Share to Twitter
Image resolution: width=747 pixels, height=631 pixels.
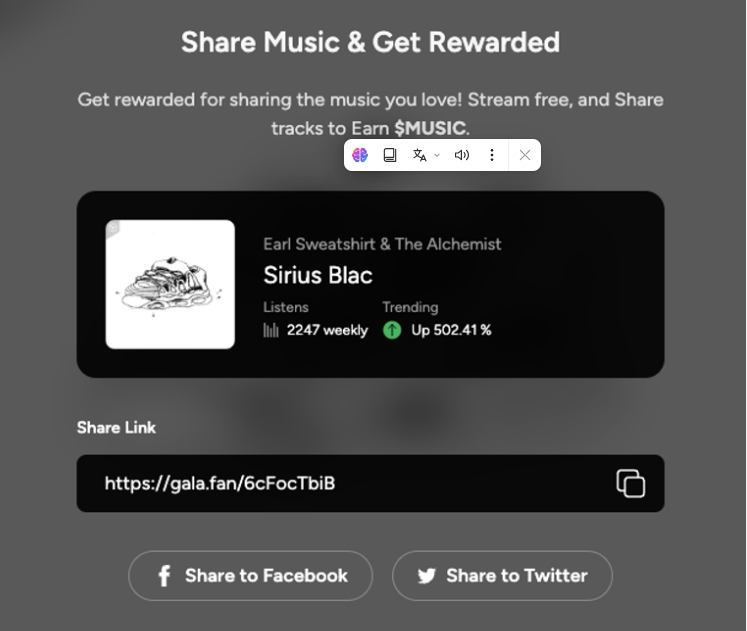pyautogui.click(x=502, y=576)
